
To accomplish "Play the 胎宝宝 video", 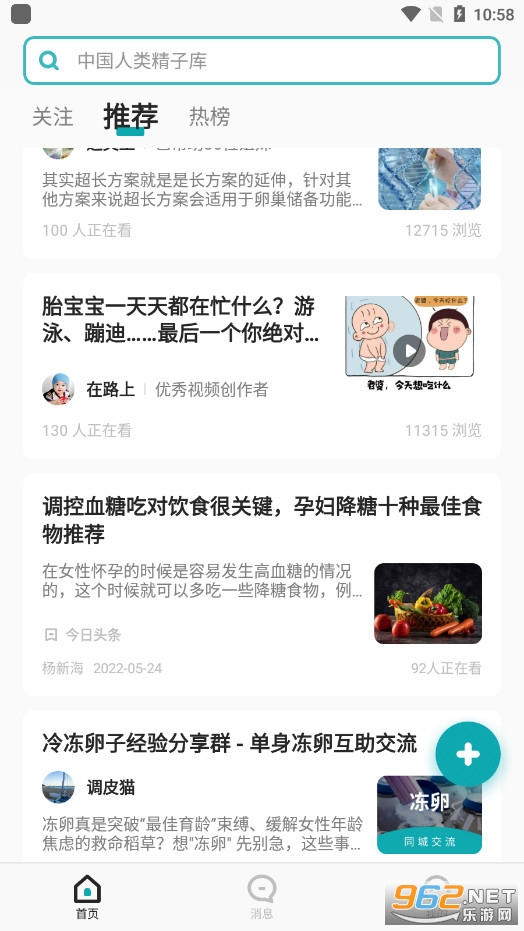I will [x=409, y=350].
